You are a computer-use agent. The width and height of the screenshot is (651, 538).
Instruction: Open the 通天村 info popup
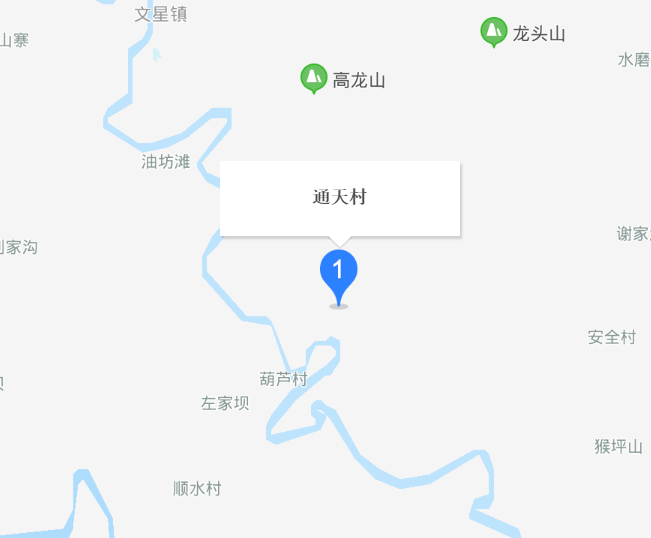(x=340, y=198)
